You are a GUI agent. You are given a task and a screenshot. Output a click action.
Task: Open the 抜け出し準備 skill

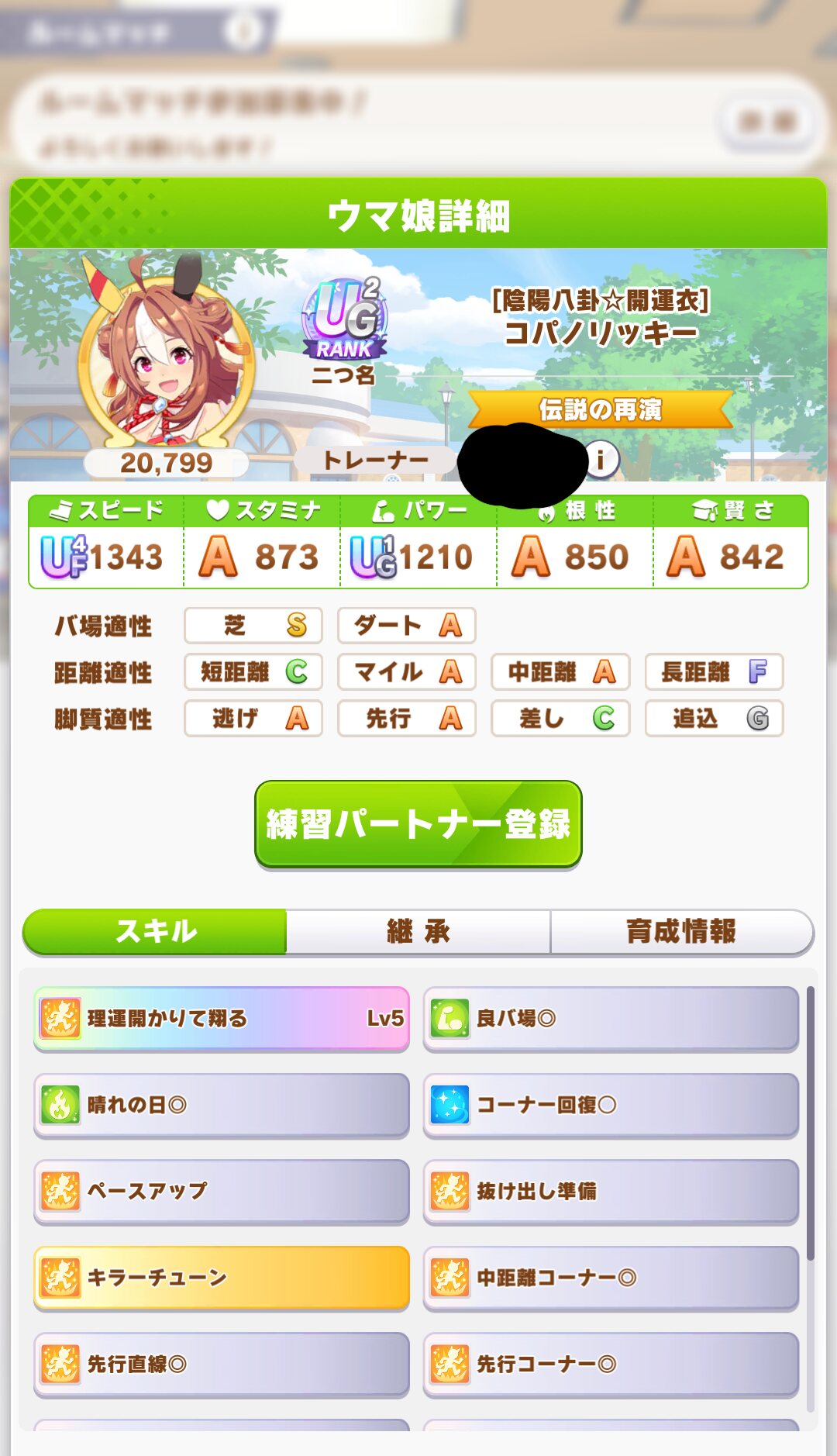pos(611,1192)
